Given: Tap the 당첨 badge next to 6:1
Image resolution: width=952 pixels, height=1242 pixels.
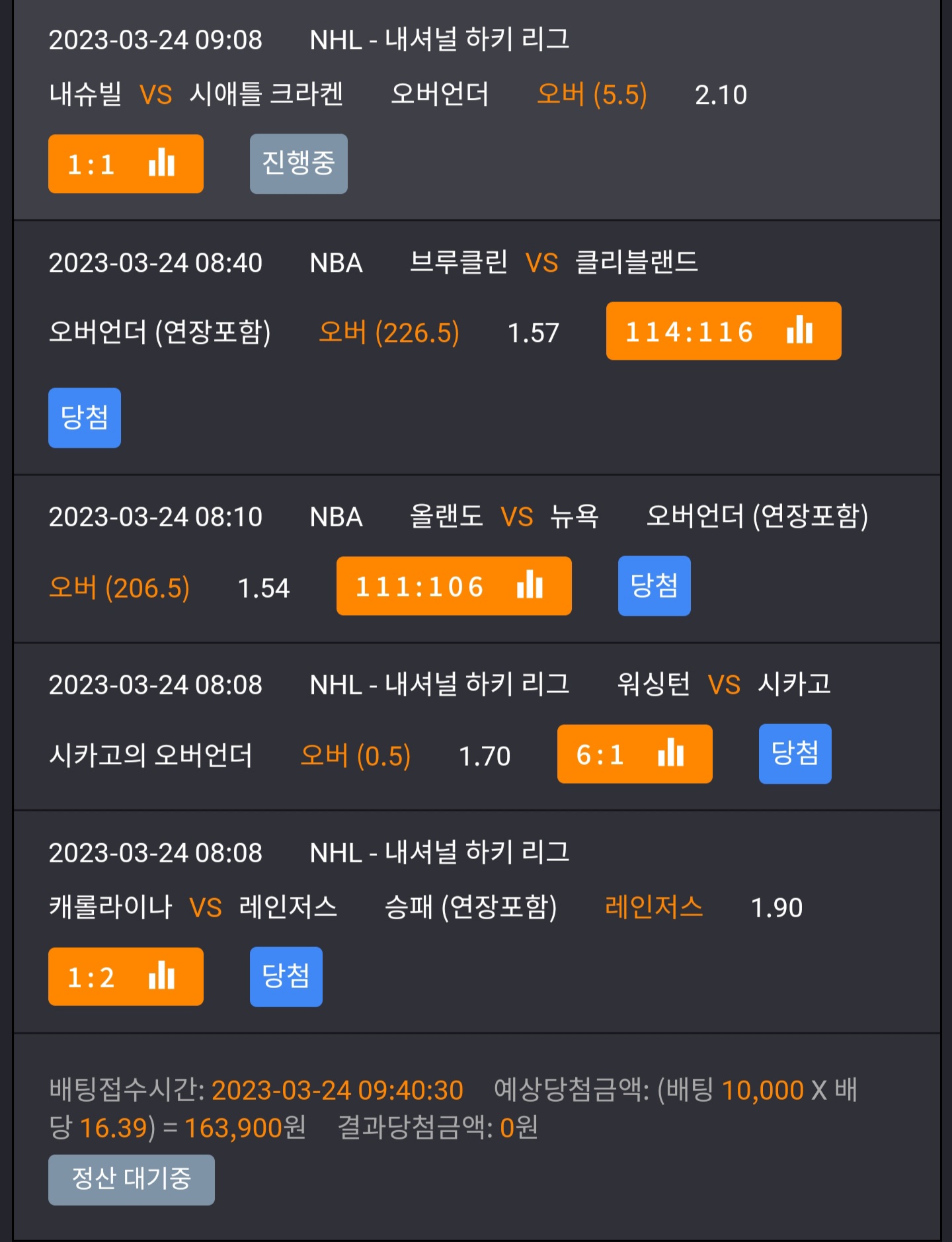Looking at the screenshot, I should 795,754.
